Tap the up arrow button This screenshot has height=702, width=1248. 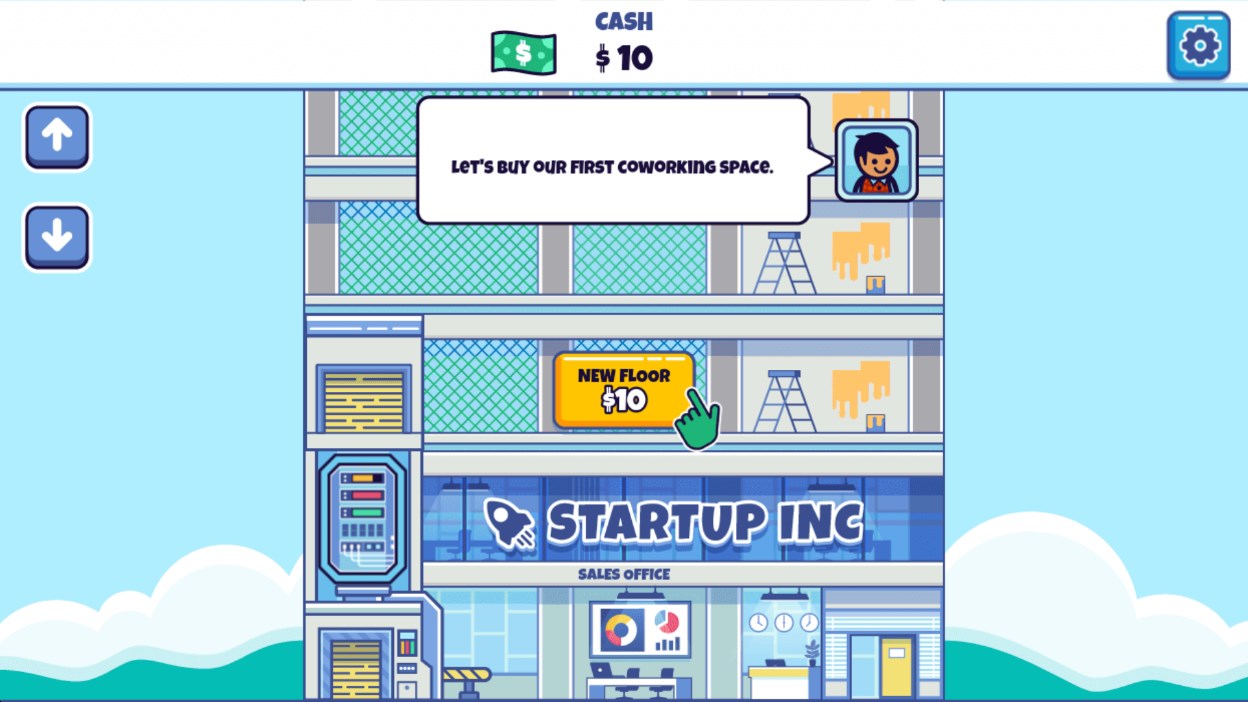coord(57,137)
